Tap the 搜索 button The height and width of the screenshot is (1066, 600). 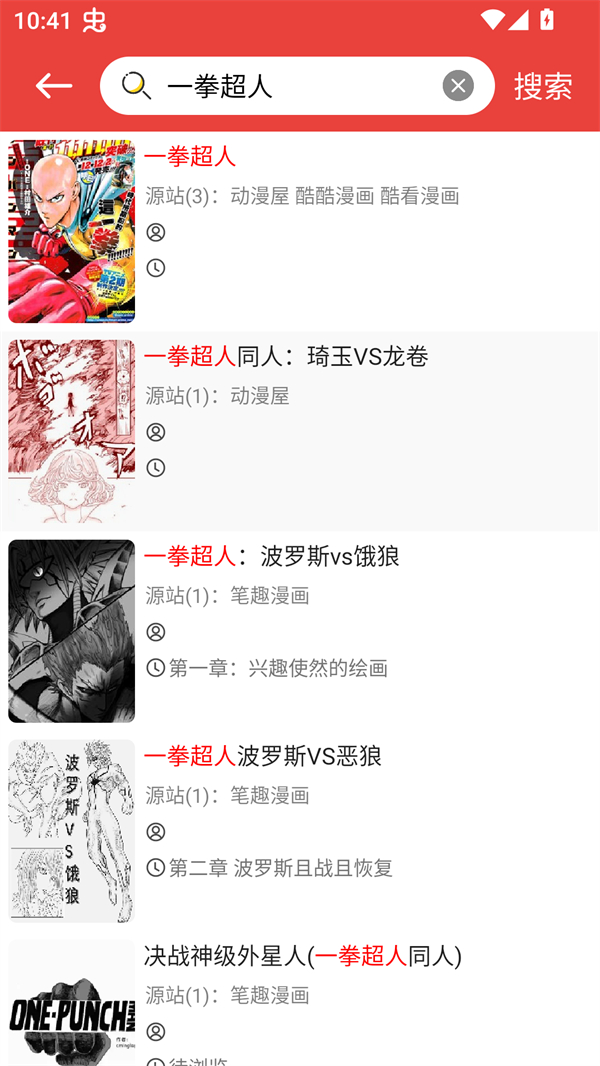(x=543, y=86)
